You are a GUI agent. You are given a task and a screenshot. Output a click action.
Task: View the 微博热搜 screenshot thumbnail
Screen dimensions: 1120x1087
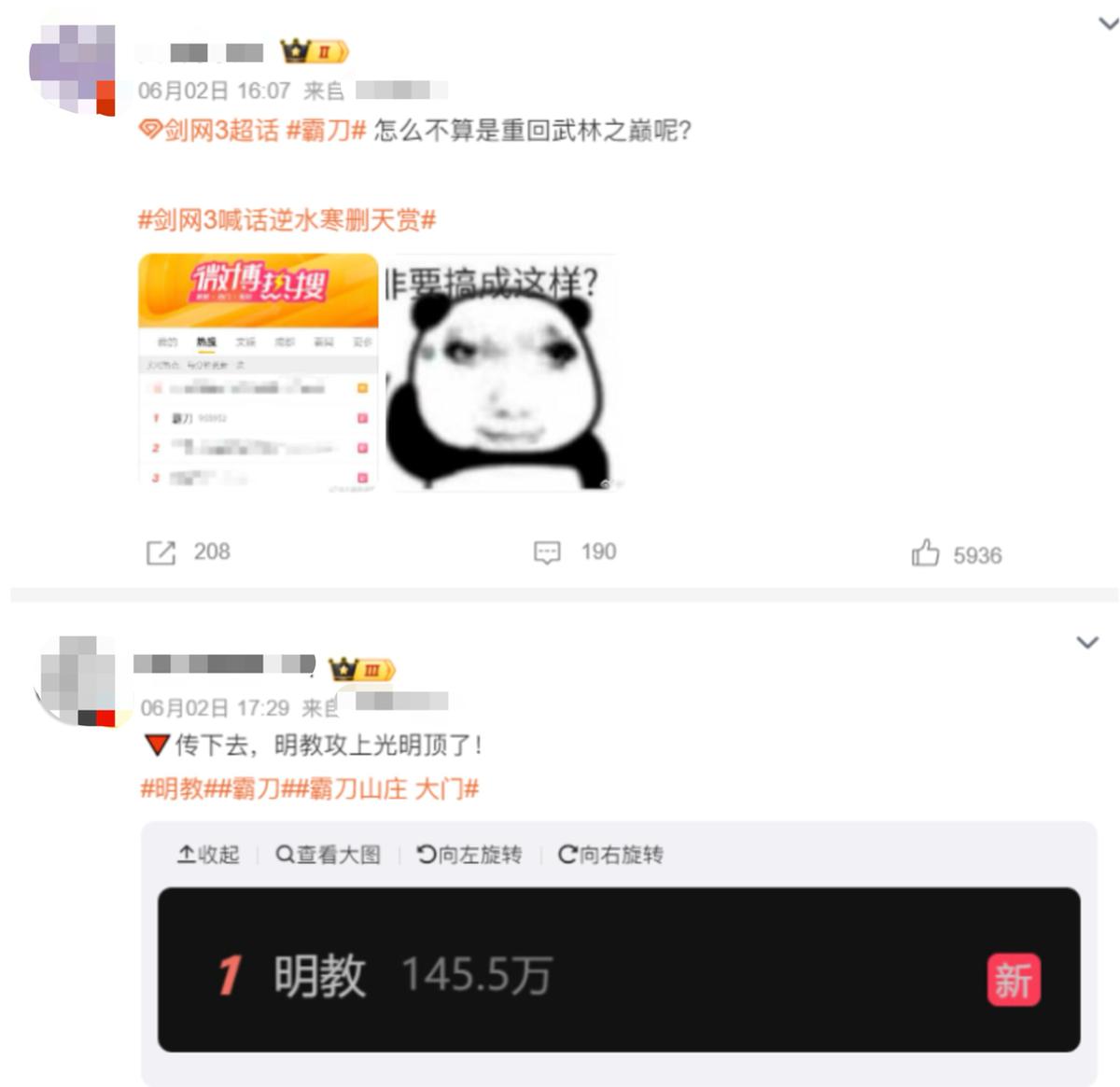(x=258, y=371)
